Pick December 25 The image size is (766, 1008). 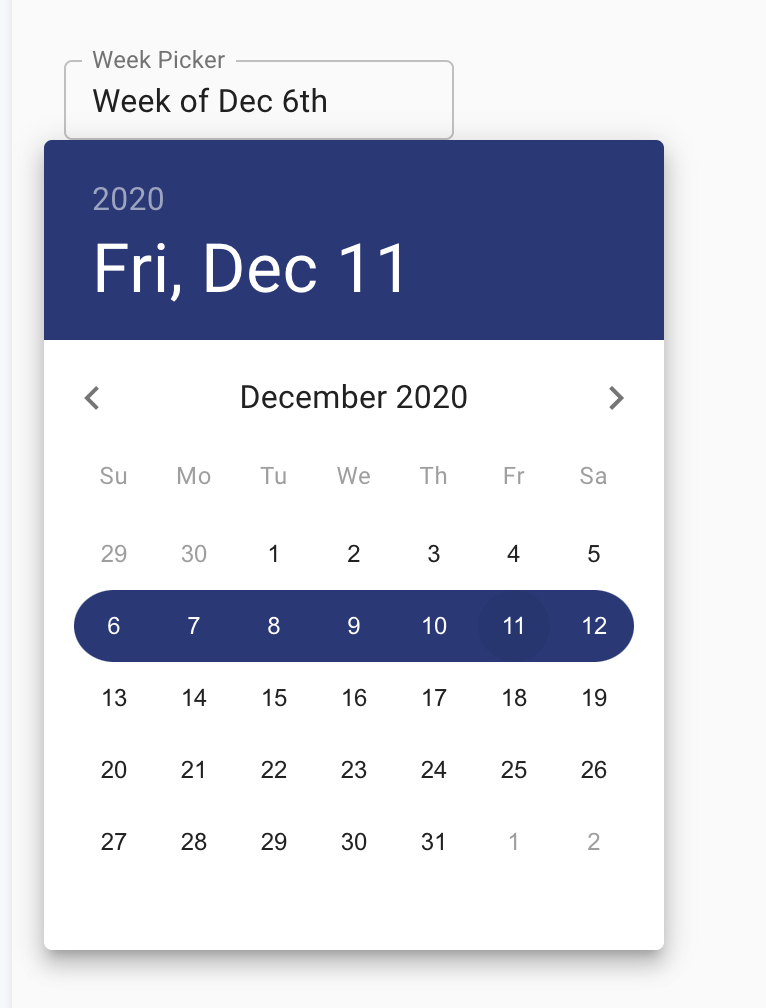tap(514, 770)
